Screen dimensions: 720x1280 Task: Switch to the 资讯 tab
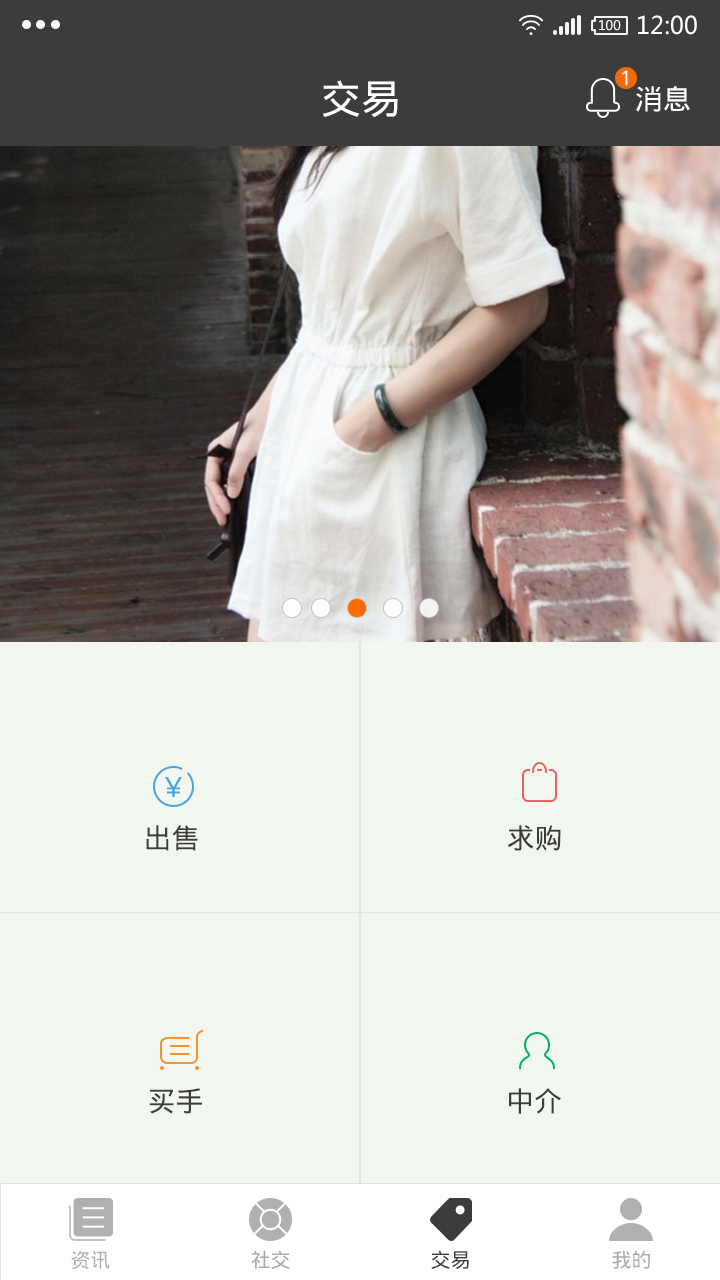click(90, 1234)
